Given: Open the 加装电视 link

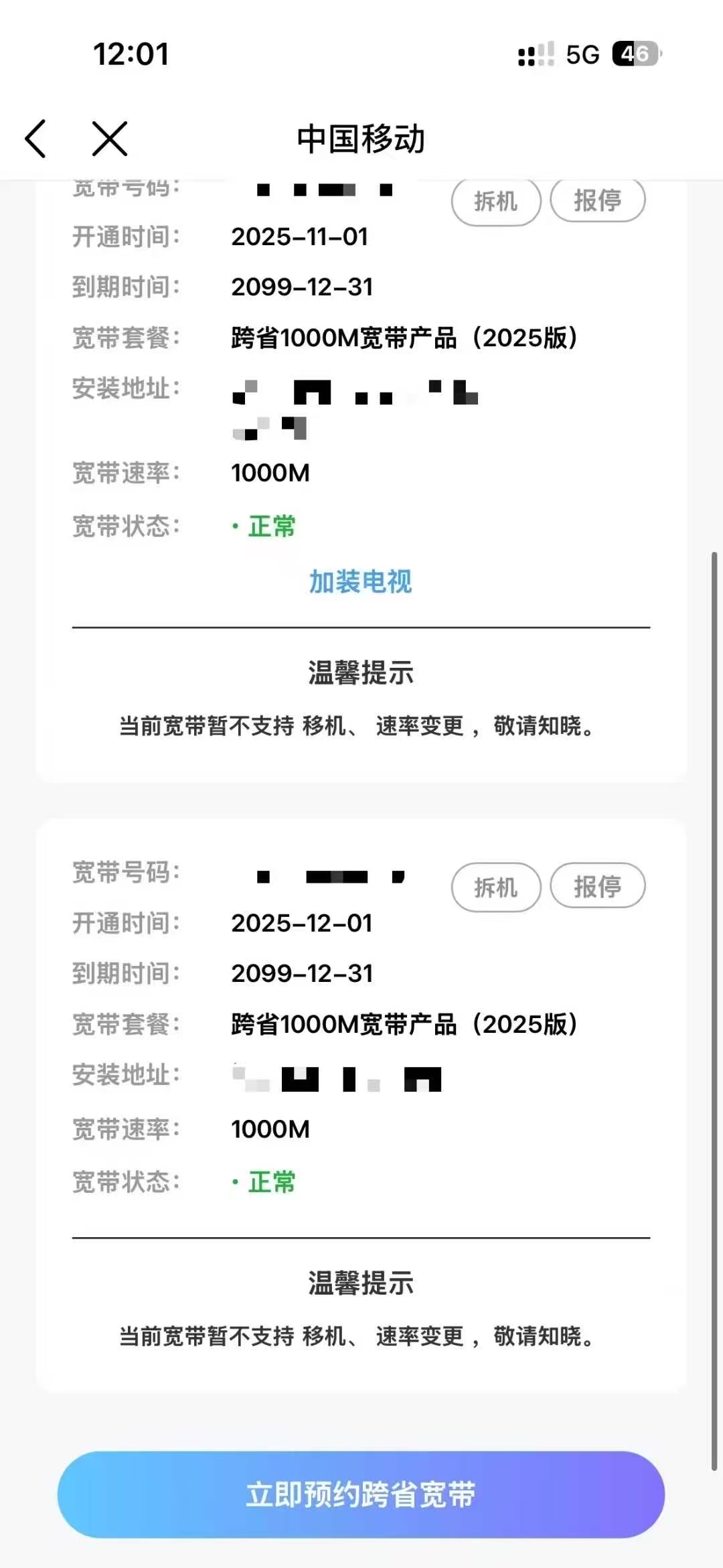Looking at the screenshot, I should [x=360, y=581].
